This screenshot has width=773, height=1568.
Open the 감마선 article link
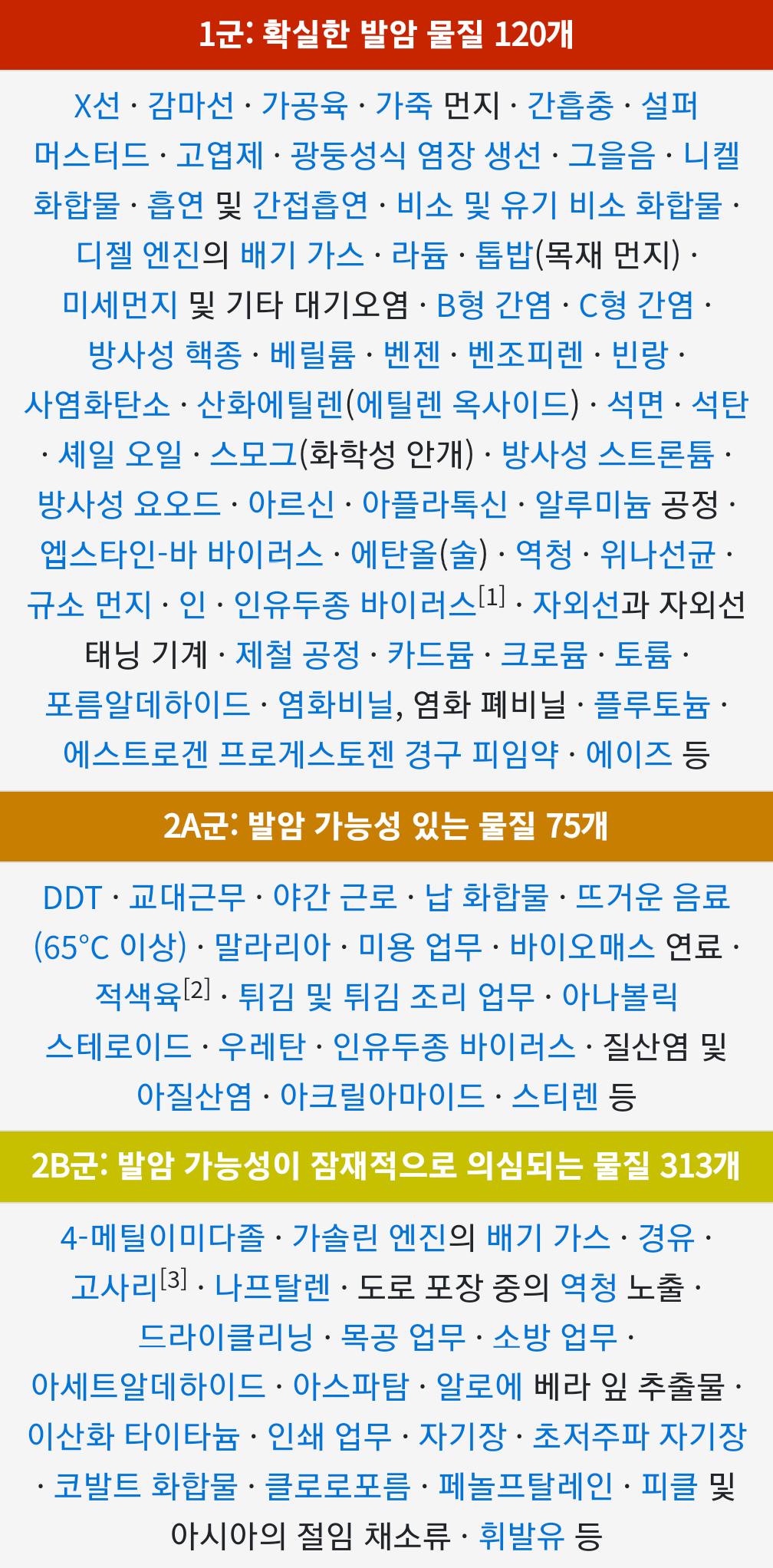[191, 106]
